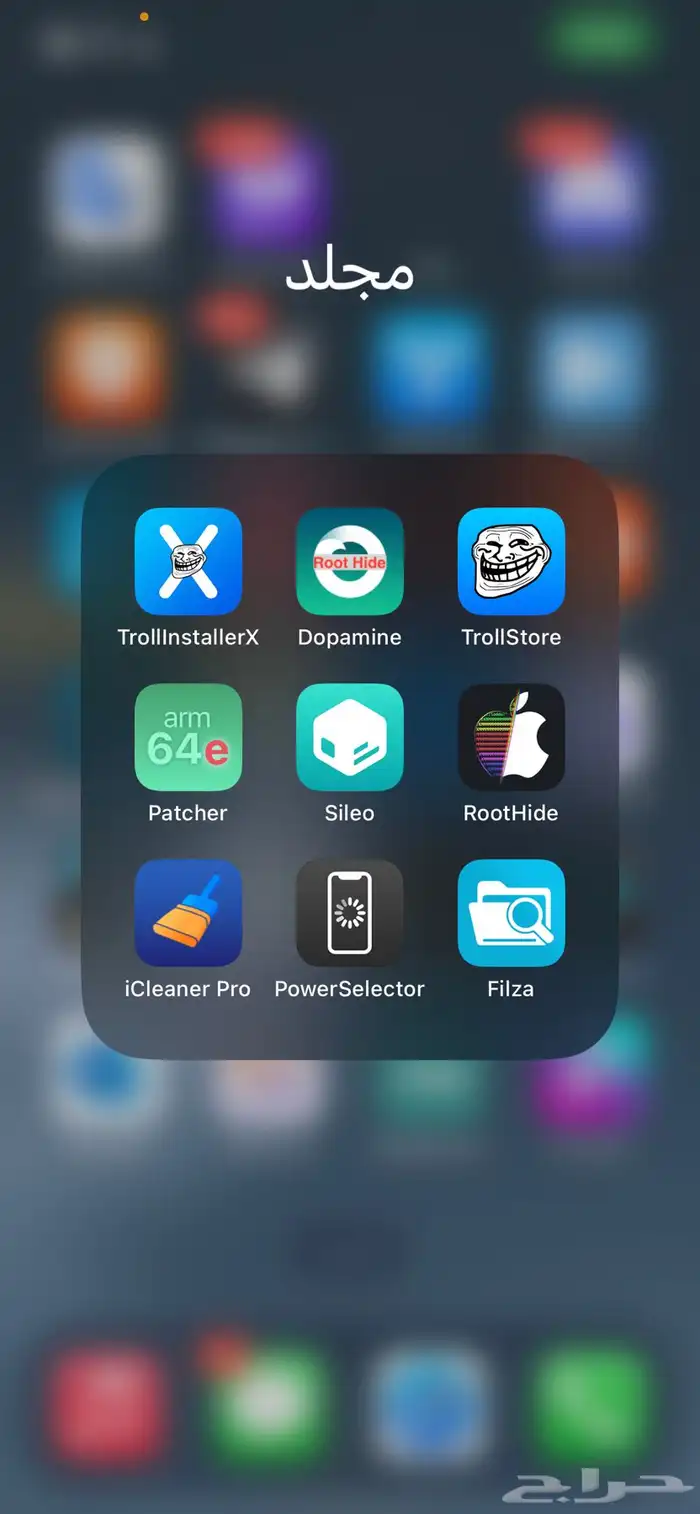Launch the arm64e Patcher app
The image size is (700, 1514).
pos(188,737)
